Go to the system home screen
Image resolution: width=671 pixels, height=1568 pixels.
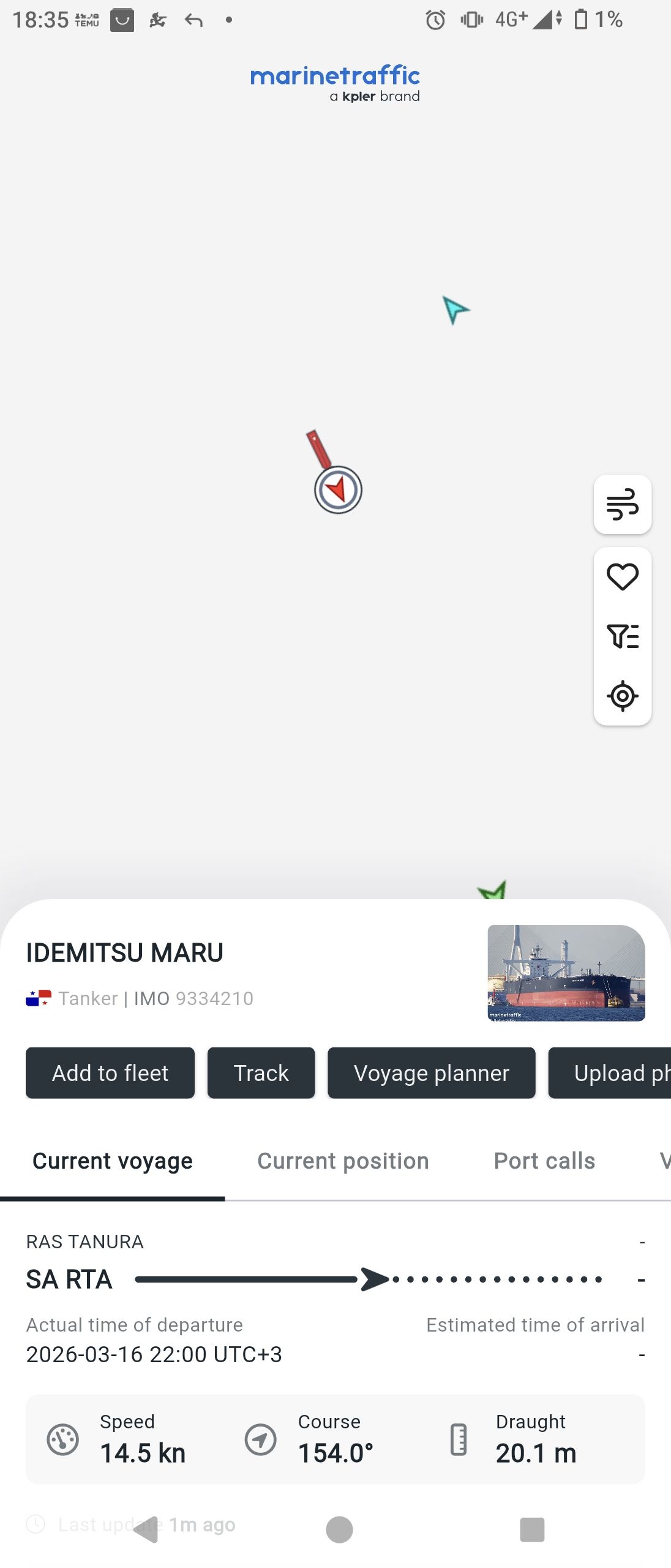339,1529
